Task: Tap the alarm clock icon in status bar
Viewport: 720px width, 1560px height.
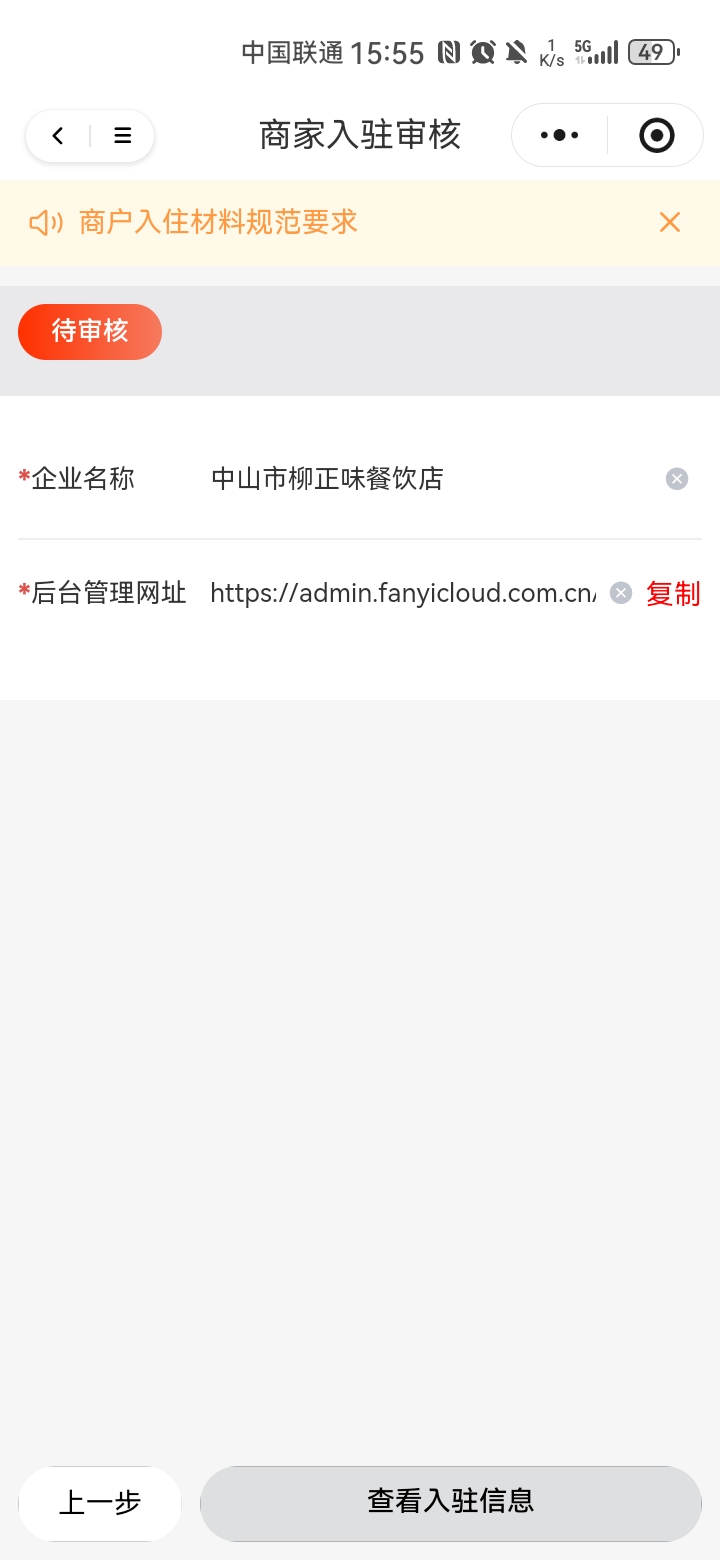Action: click(x=482, y=52)
